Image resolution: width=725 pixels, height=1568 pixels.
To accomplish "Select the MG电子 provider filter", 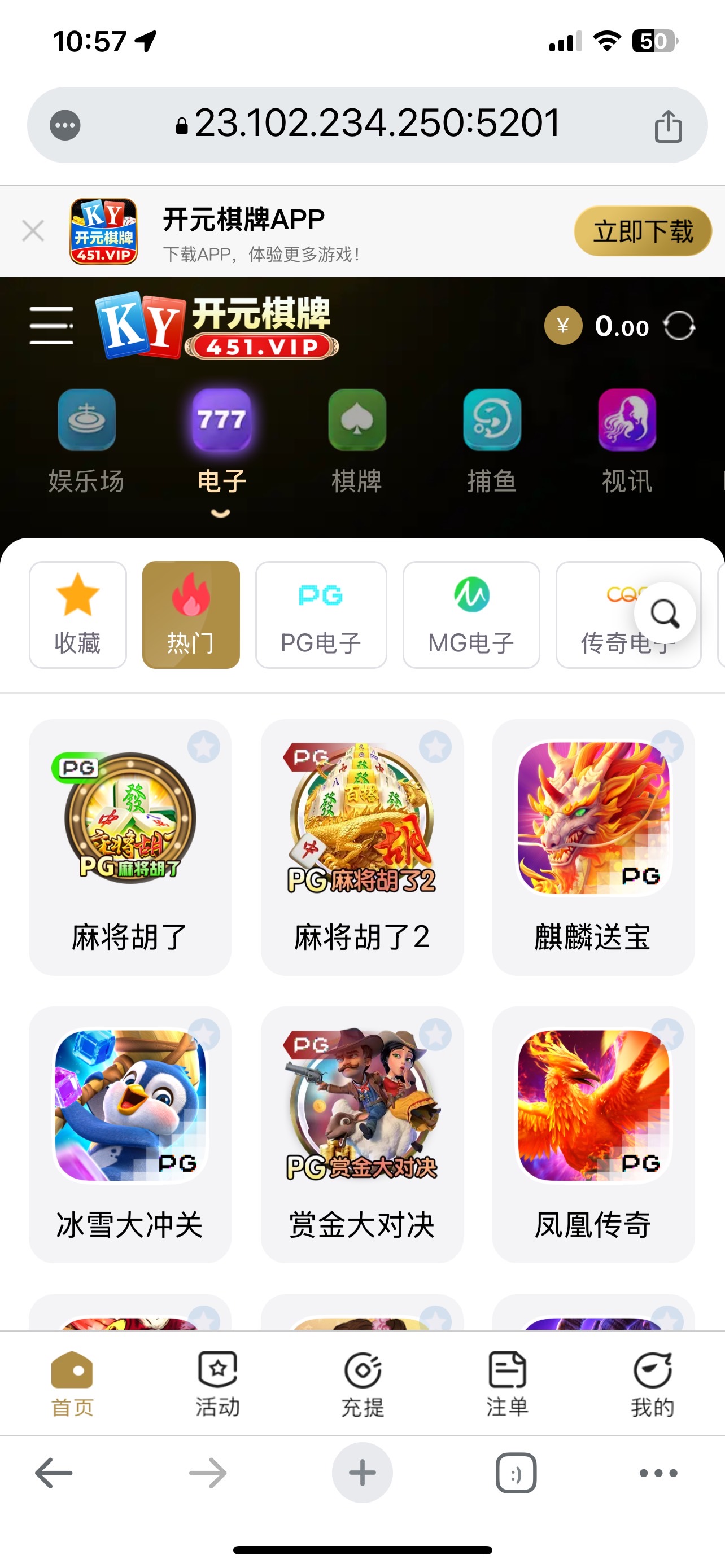I will [x=471, y=615].
